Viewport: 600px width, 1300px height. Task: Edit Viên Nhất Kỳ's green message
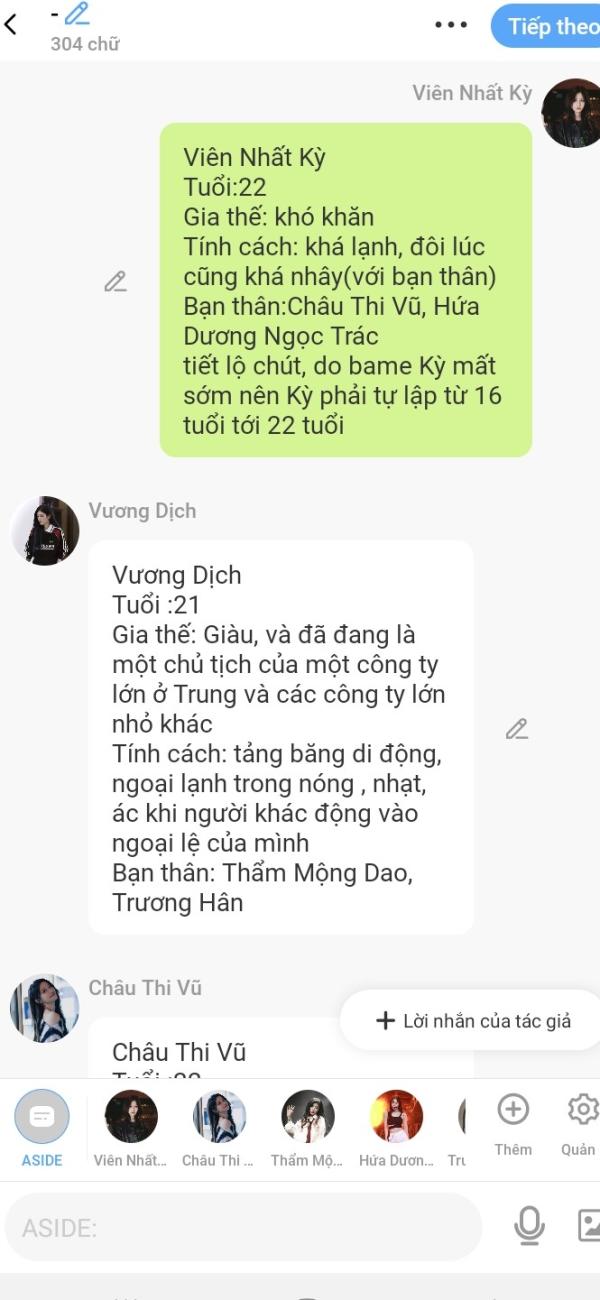[x=115, y=282]
